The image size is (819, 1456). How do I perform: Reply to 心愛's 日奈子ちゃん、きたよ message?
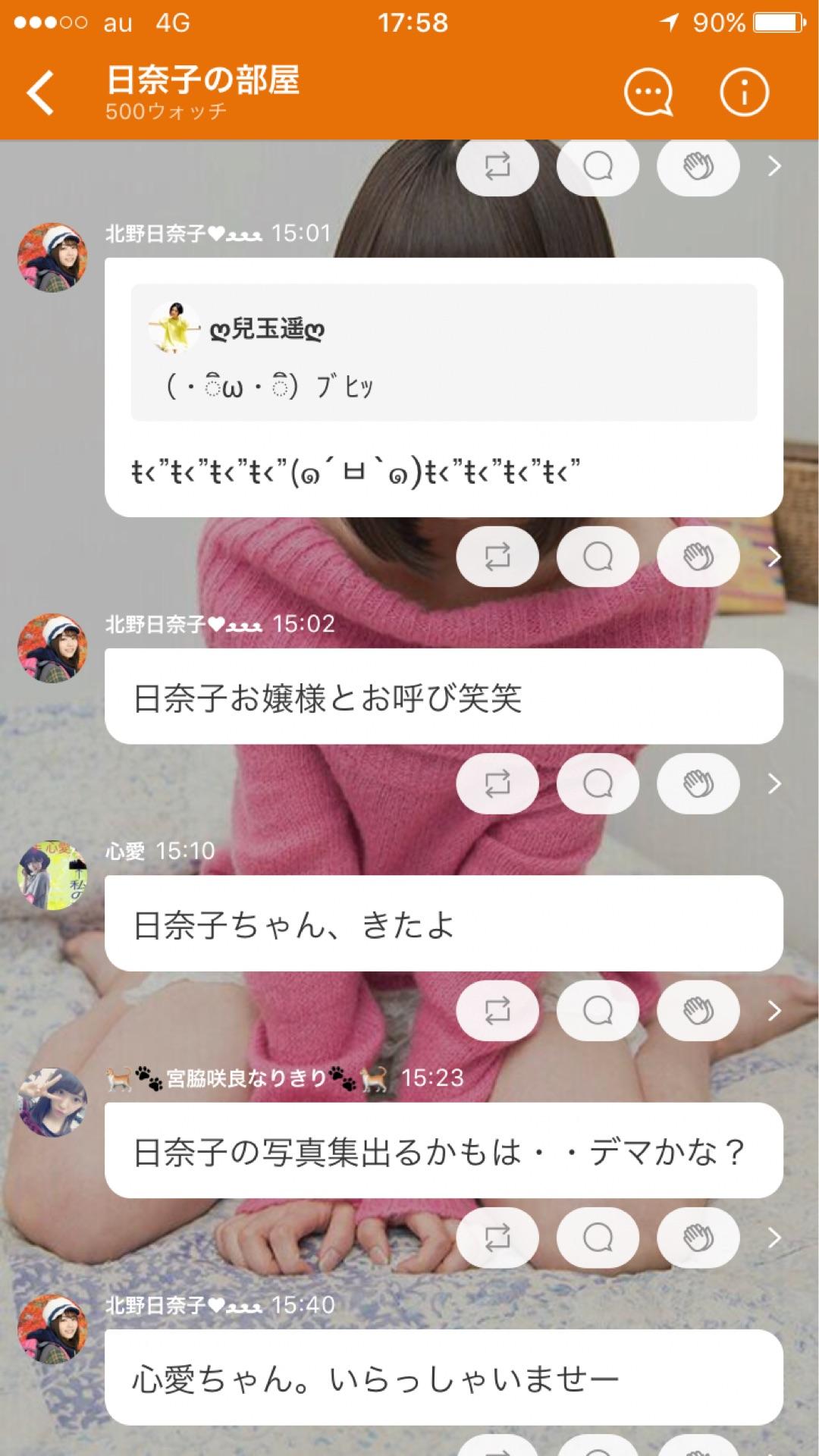tap(598, 1011)
